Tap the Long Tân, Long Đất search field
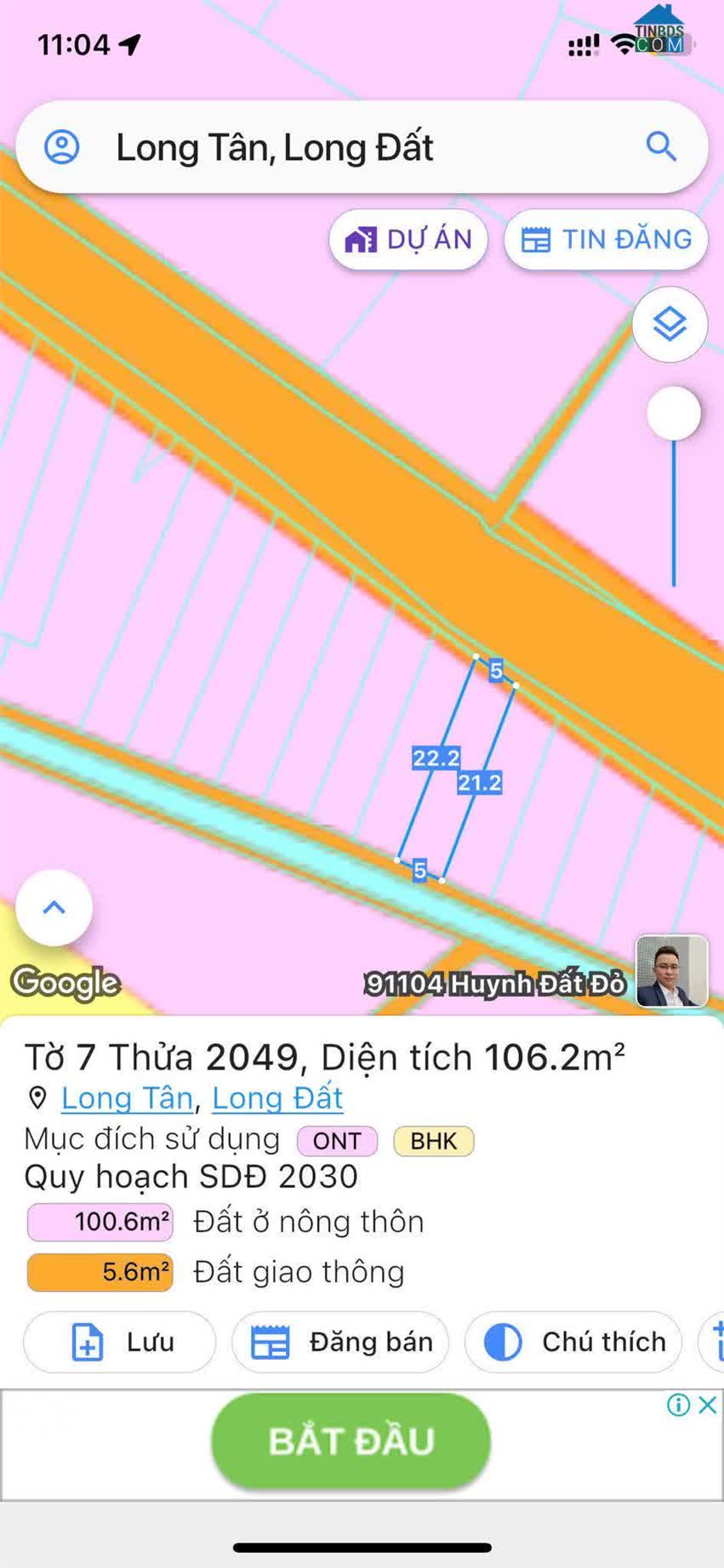 tap(362, 147)
